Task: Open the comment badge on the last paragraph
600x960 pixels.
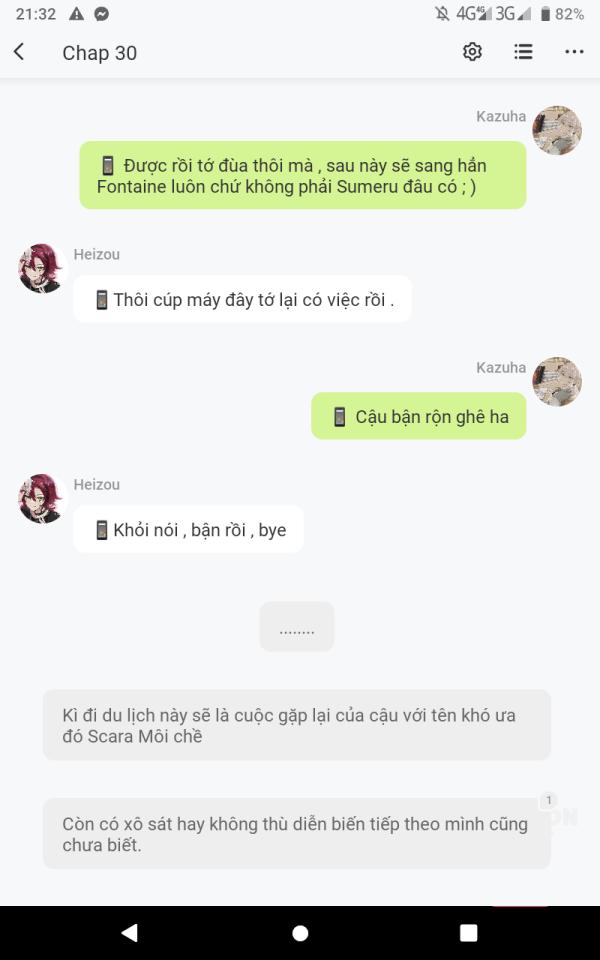Action: pos(549,800)
